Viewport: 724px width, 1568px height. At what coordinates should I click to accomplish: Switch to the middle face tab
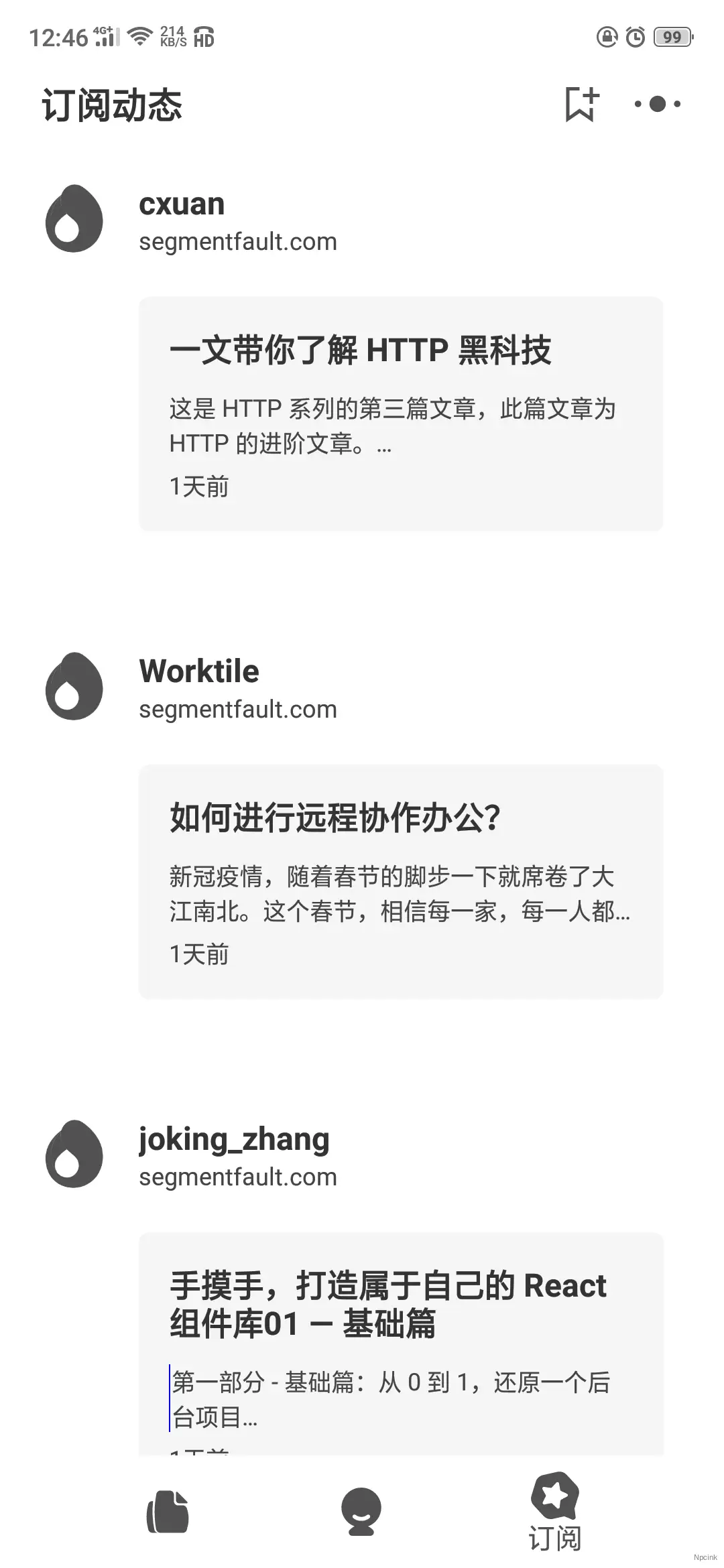tap(361, 1512)
